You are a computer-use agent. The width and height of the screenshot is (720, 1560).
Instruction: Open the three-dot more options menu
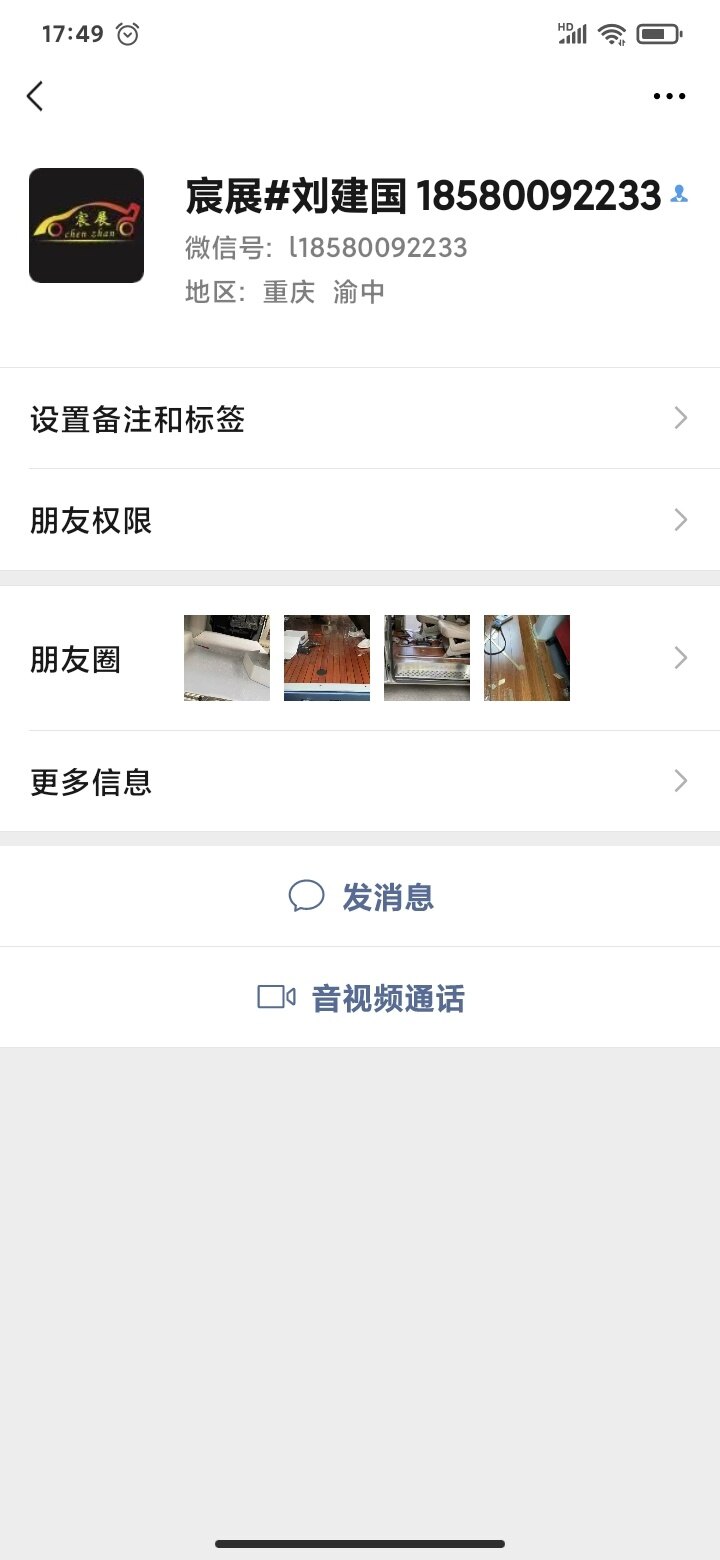click(x=669, y=96)
